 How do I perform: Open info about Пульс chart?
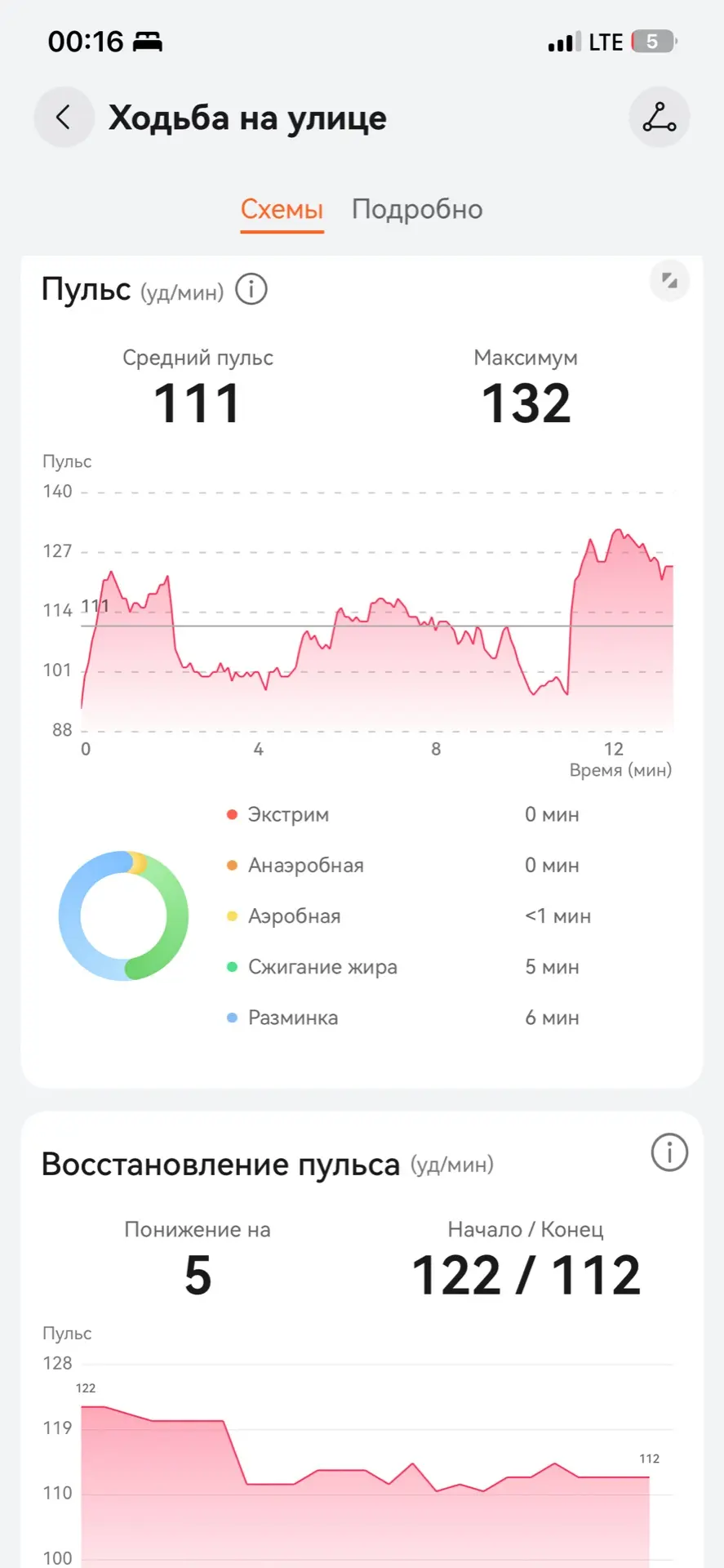point(251,290)
